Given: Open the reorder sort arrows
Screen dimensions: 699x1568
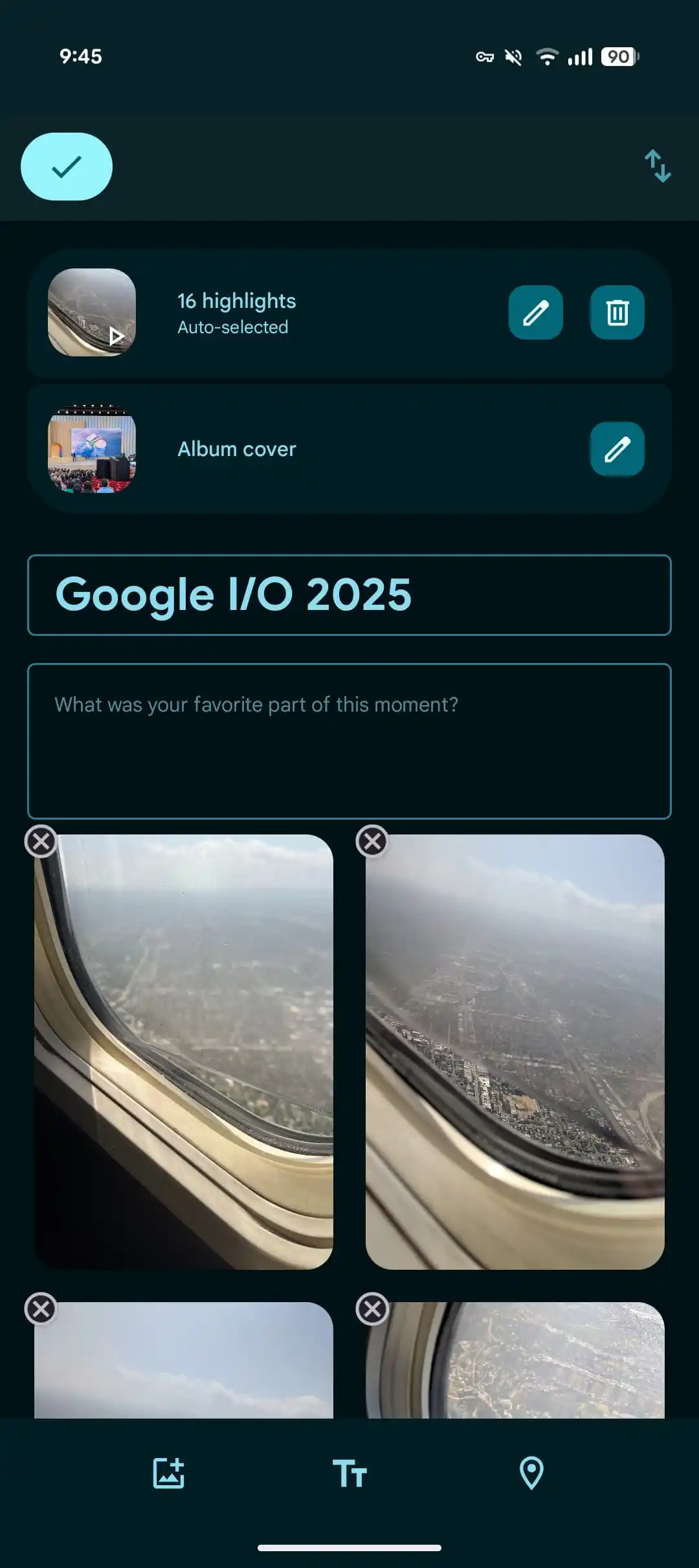Looking at the screenshot, I should click(658, 166).
